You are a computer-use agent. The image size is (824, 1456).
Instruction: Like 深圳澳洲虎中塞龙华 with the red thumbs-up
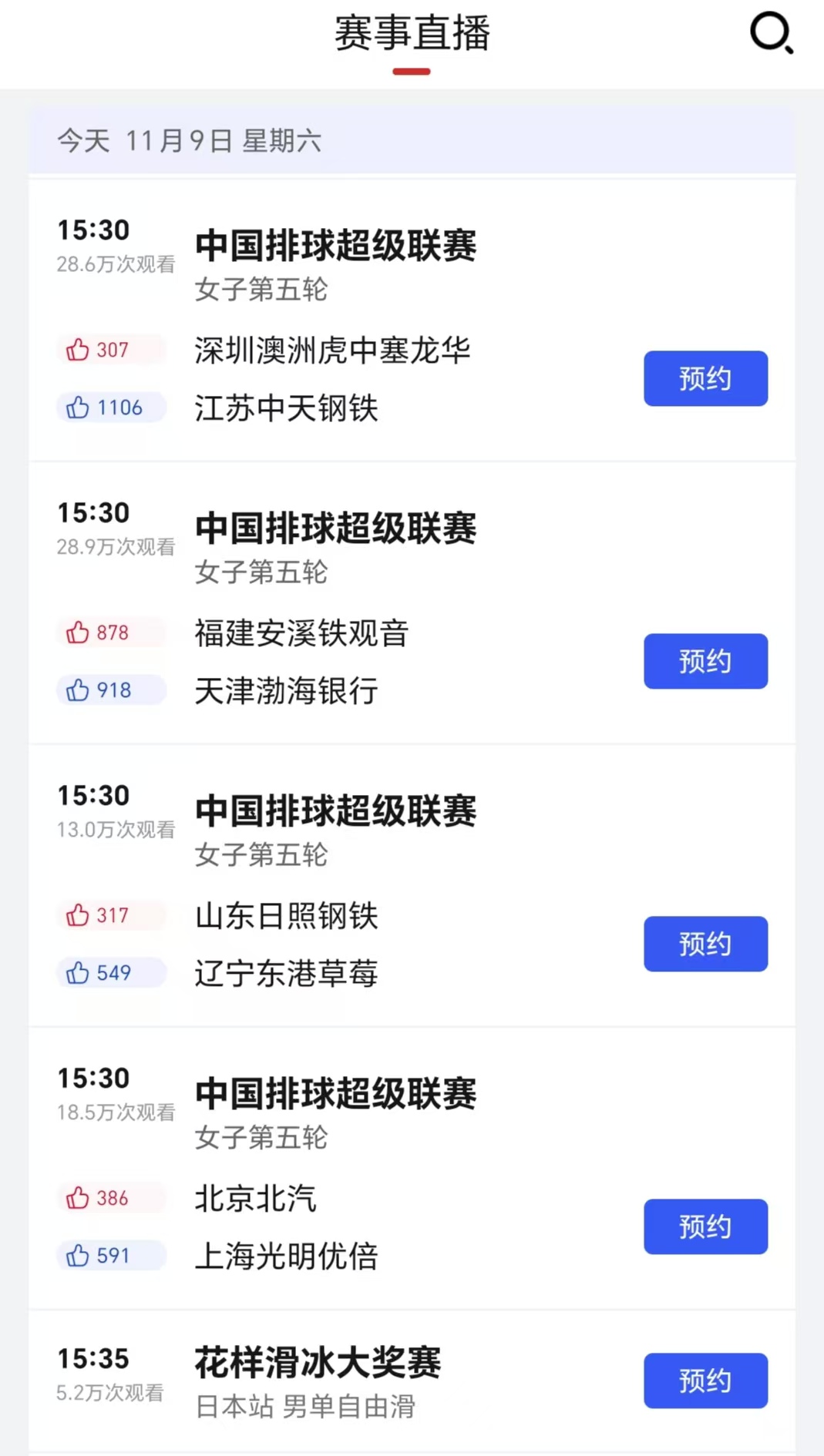tap(111, 350)
